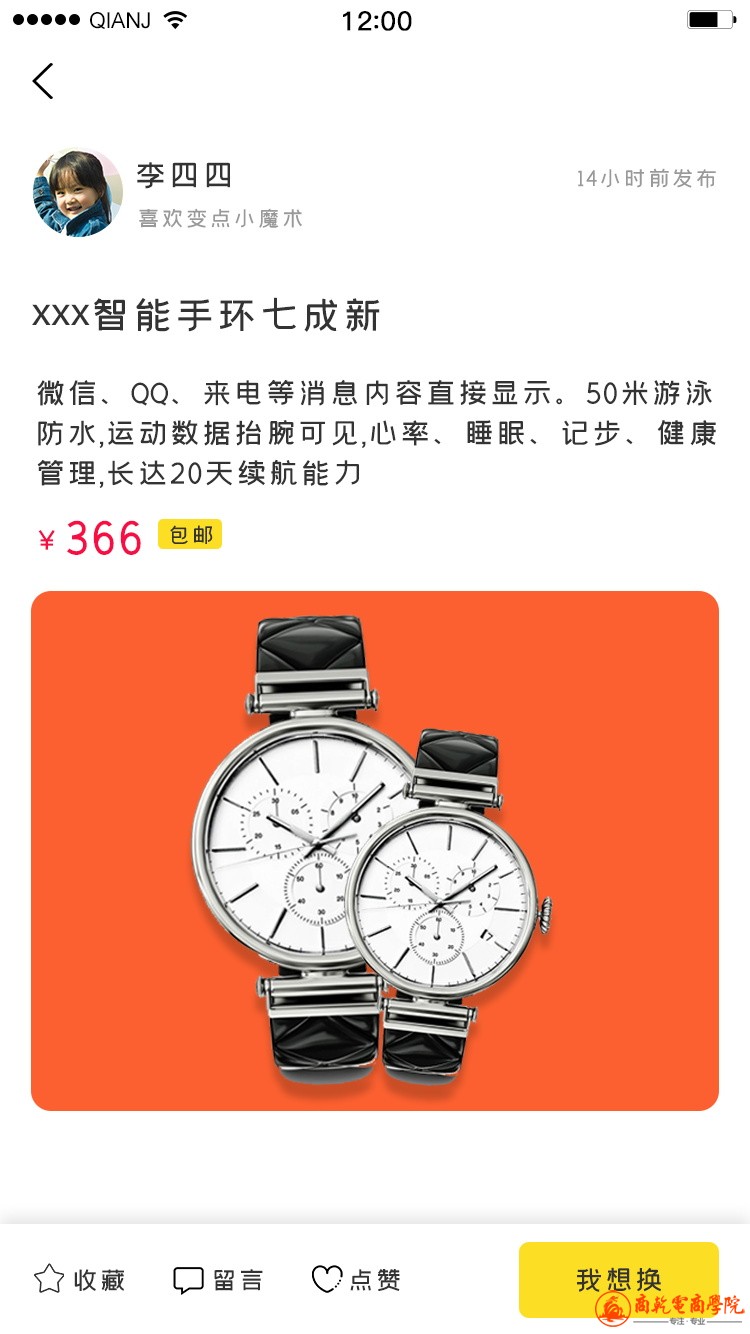
Task: Go back using the top-left arrow
Action: coord(43,81)
